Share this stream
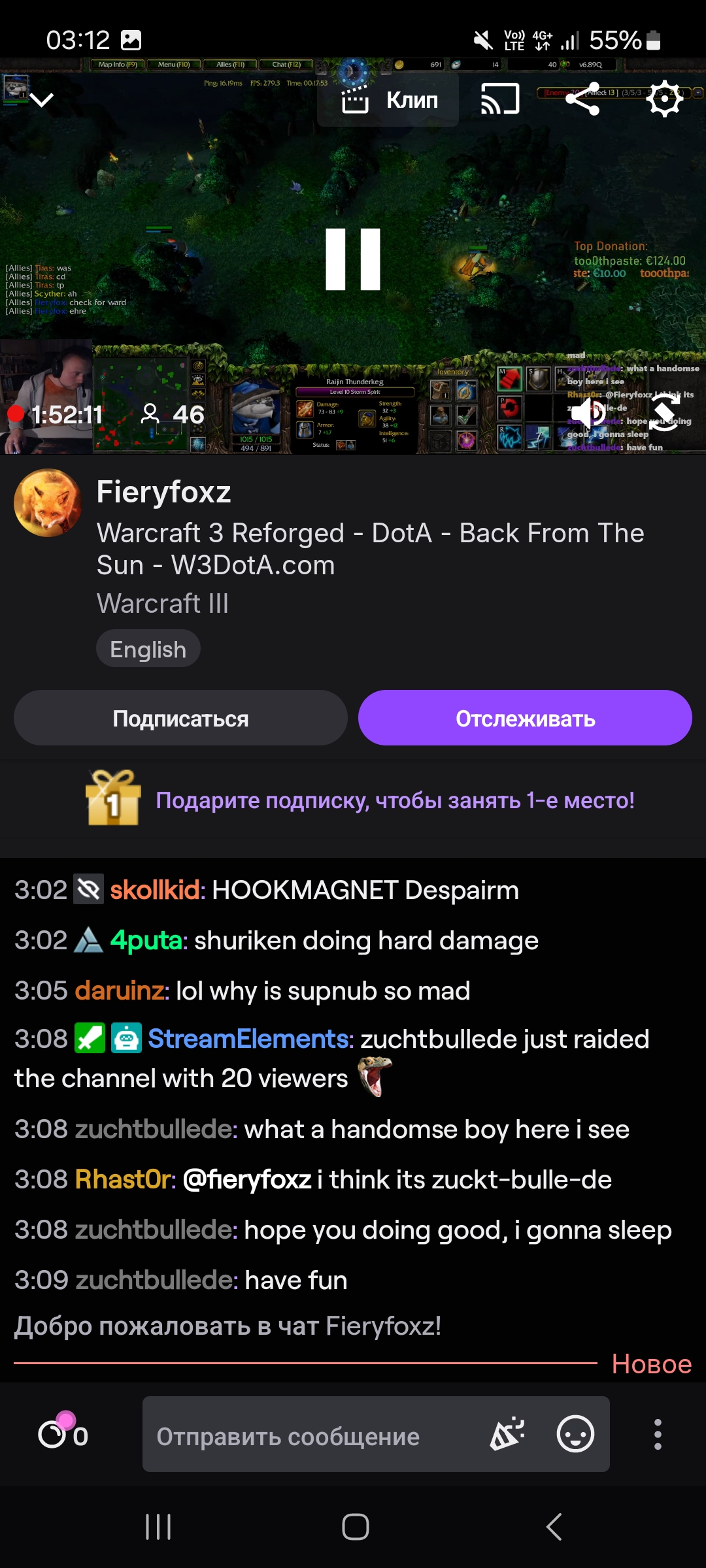706x1568 pixels. pyautogui.click(x=582, y=99)
